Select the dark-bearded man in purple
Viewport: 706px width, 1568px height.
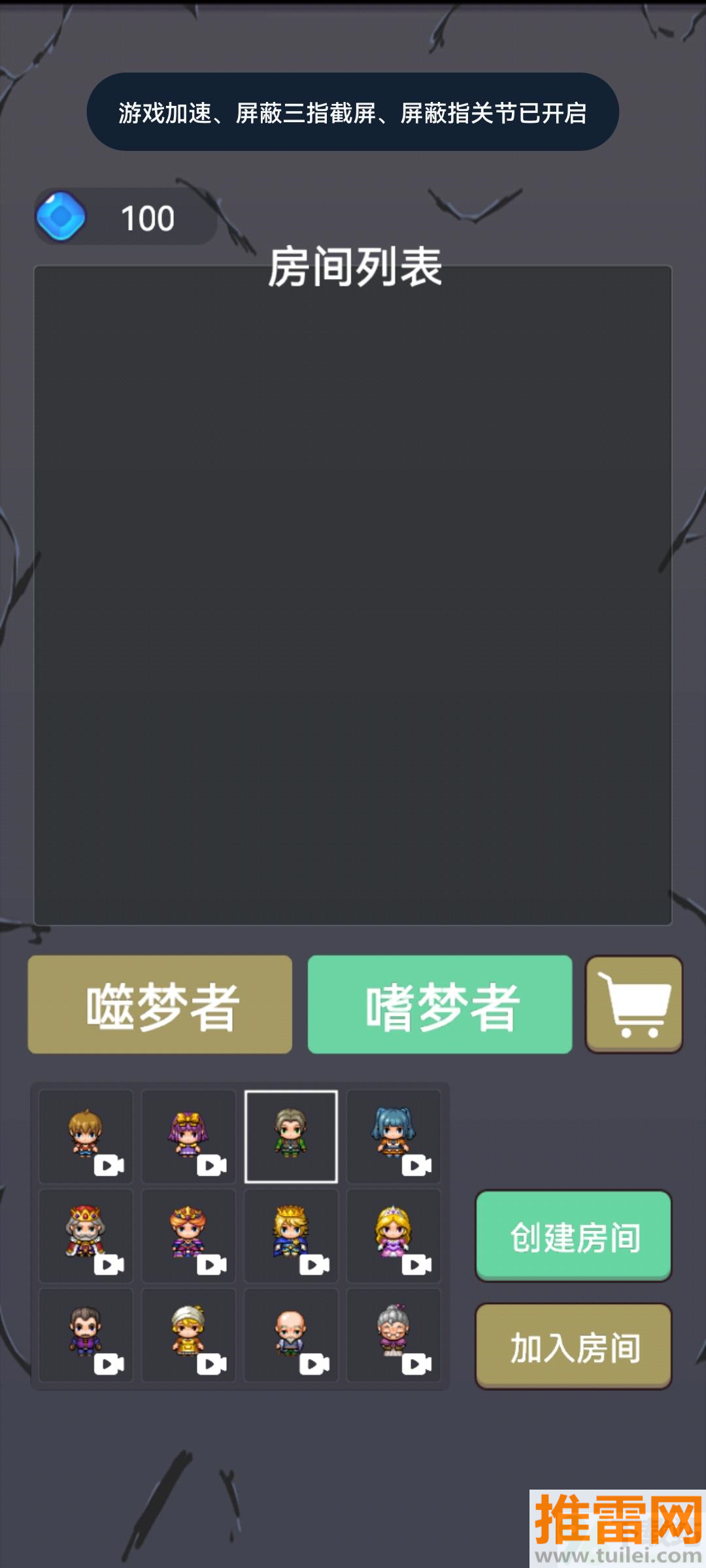click(x=86, y=1335)
